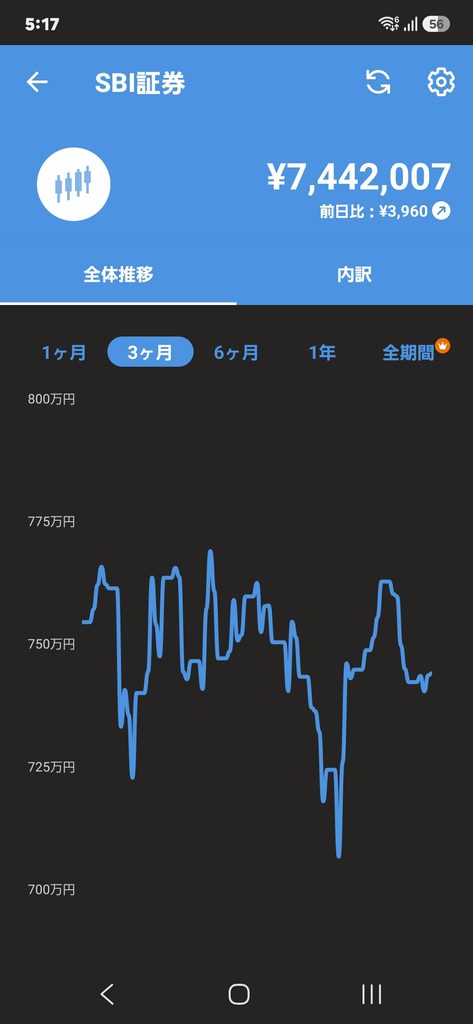Image resolution: width=473 pixels, height=1024 pixels.
Task: View the 1年 chart range
Action: pyautogui.click(x=322, y=353)
